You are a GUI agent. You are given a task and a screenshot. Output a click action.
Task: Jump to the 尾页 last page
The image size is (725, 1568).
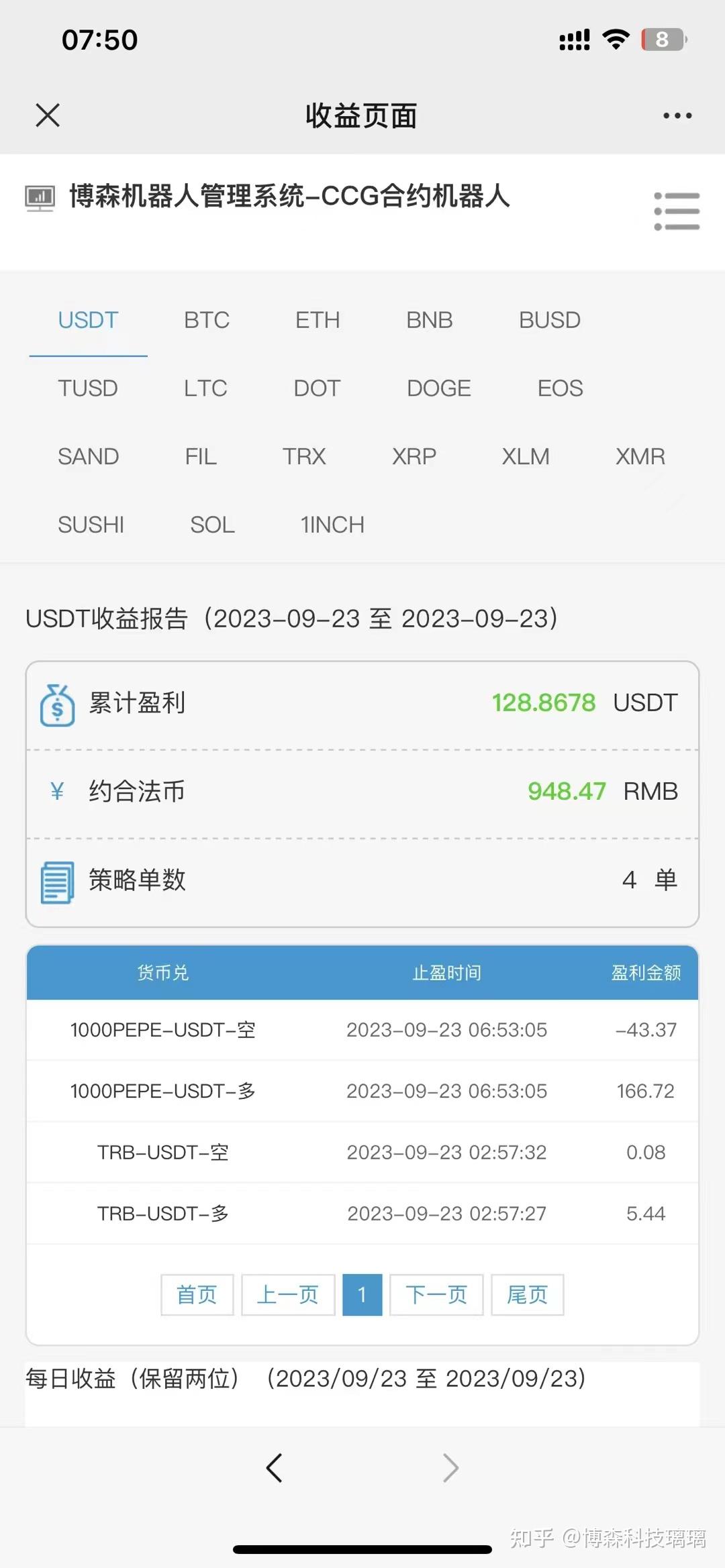[x=527, y=1295]
